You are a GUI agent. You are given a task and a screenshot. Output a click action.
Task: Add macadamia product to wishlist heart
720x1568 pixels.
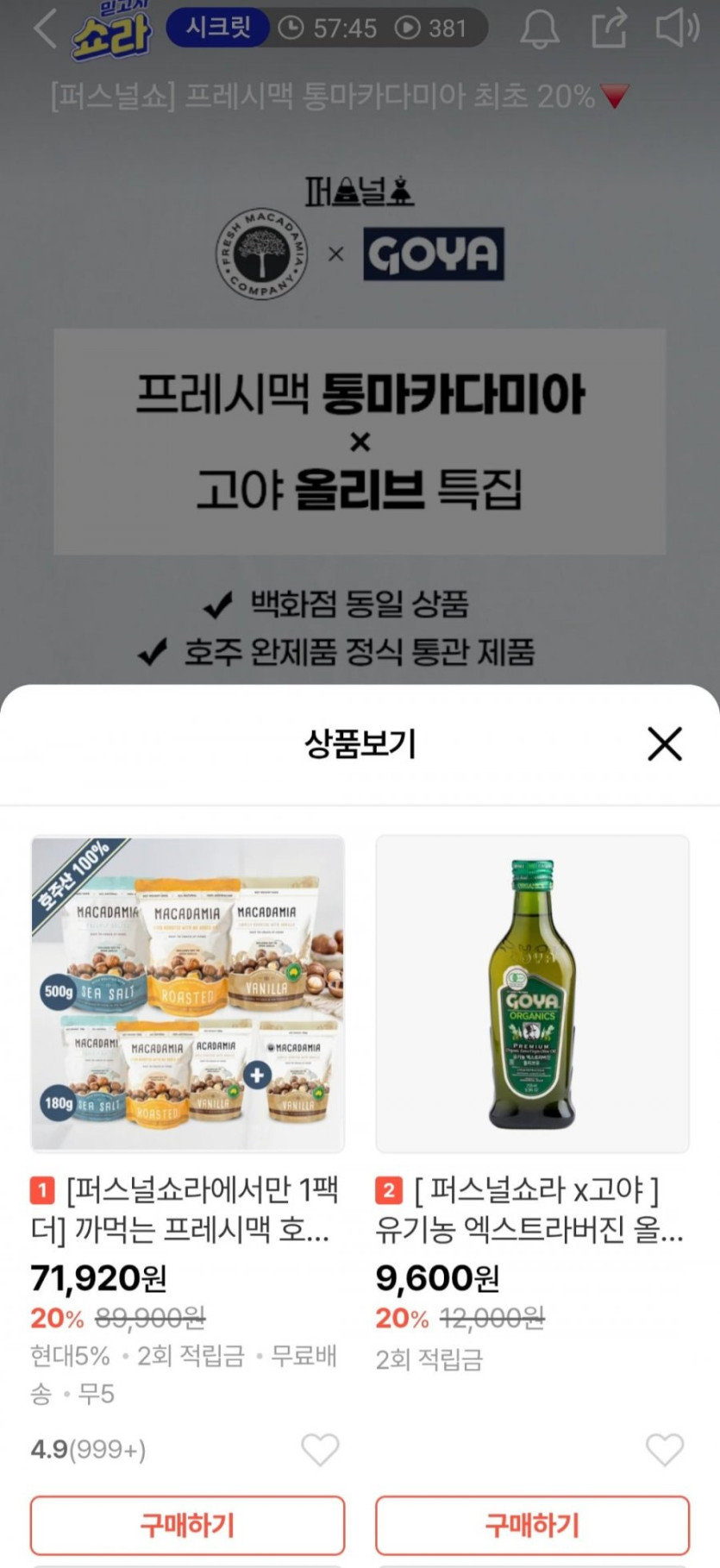(x=320, y=1450)
